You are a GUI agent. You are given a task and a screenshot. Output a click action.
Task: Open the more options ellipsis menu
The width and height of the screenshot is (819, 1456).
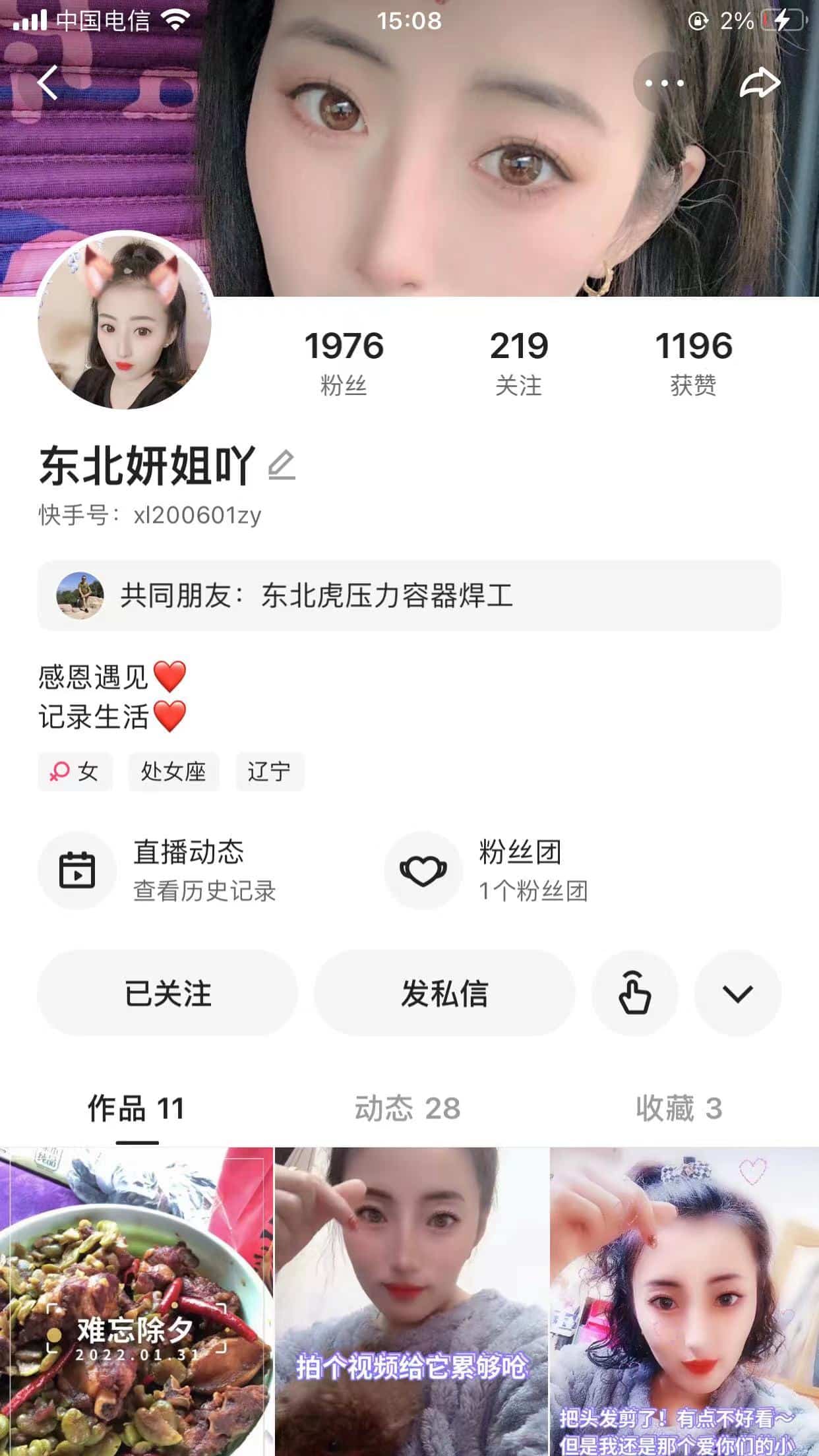tap(665, 83)
